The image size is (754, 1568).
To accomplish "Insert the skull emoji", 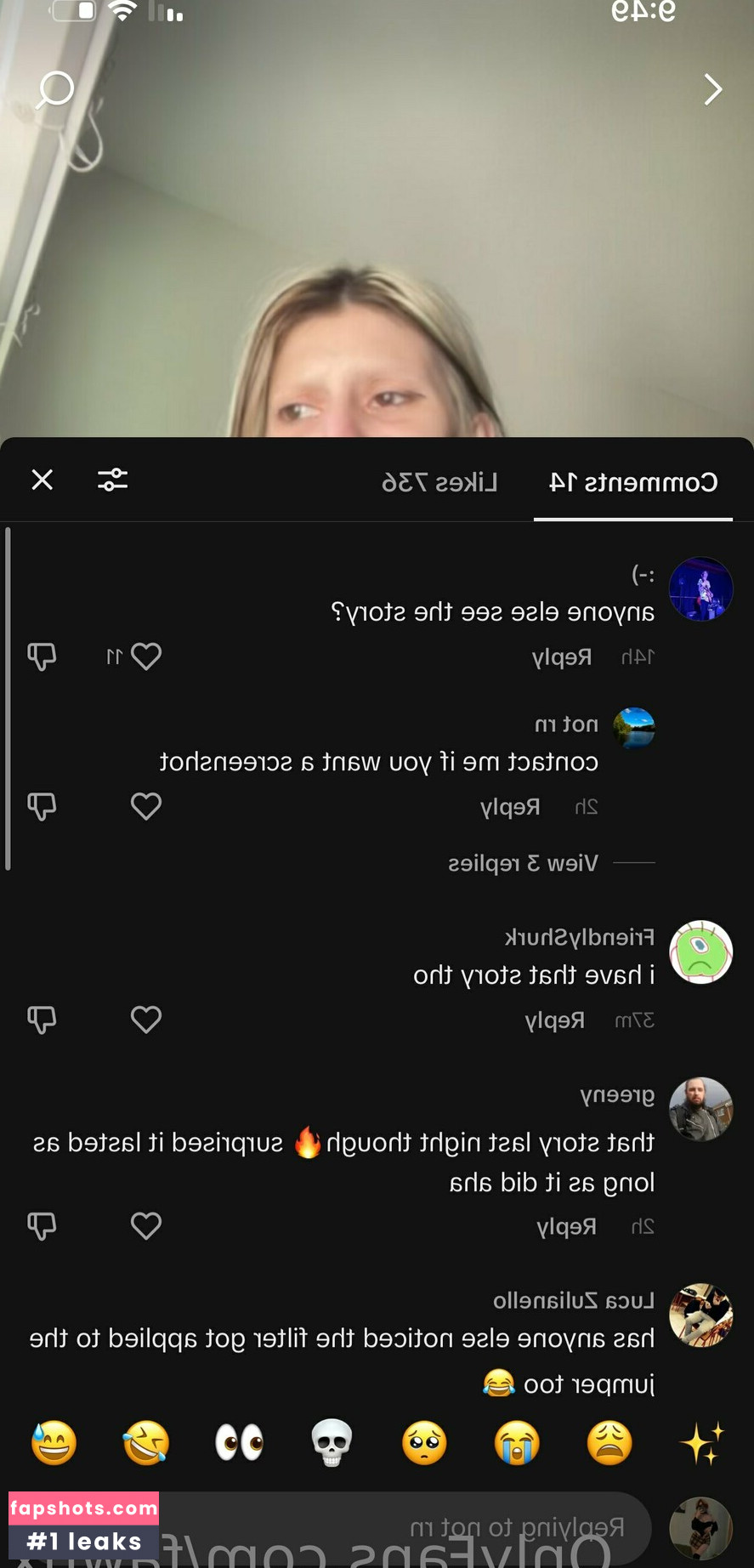I will click(x=332, y=1443).
